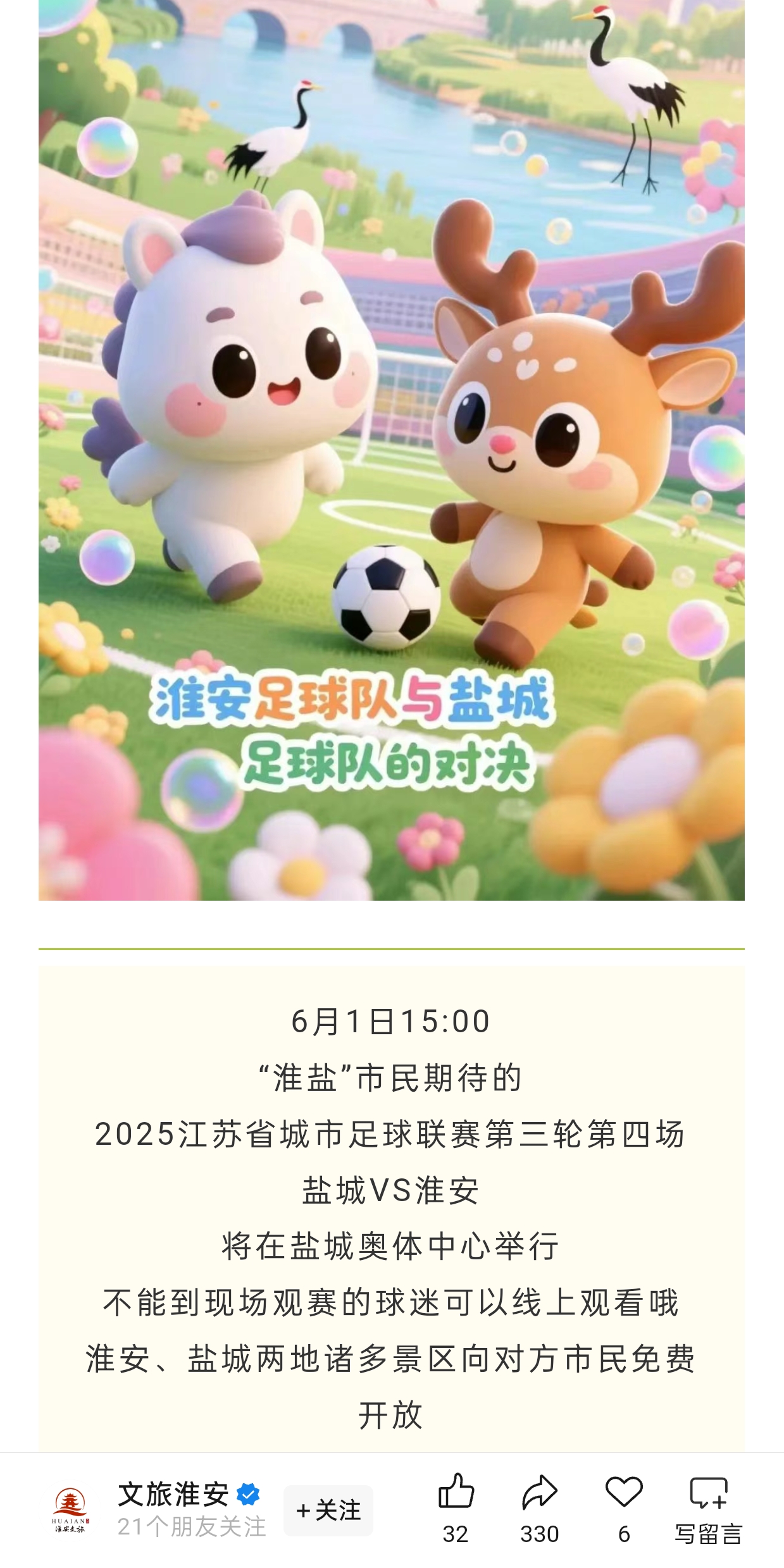Screen dimensions: 784x1568
Task: Like this article with the thumbs-up icon
Action: tap(456, 1493)
